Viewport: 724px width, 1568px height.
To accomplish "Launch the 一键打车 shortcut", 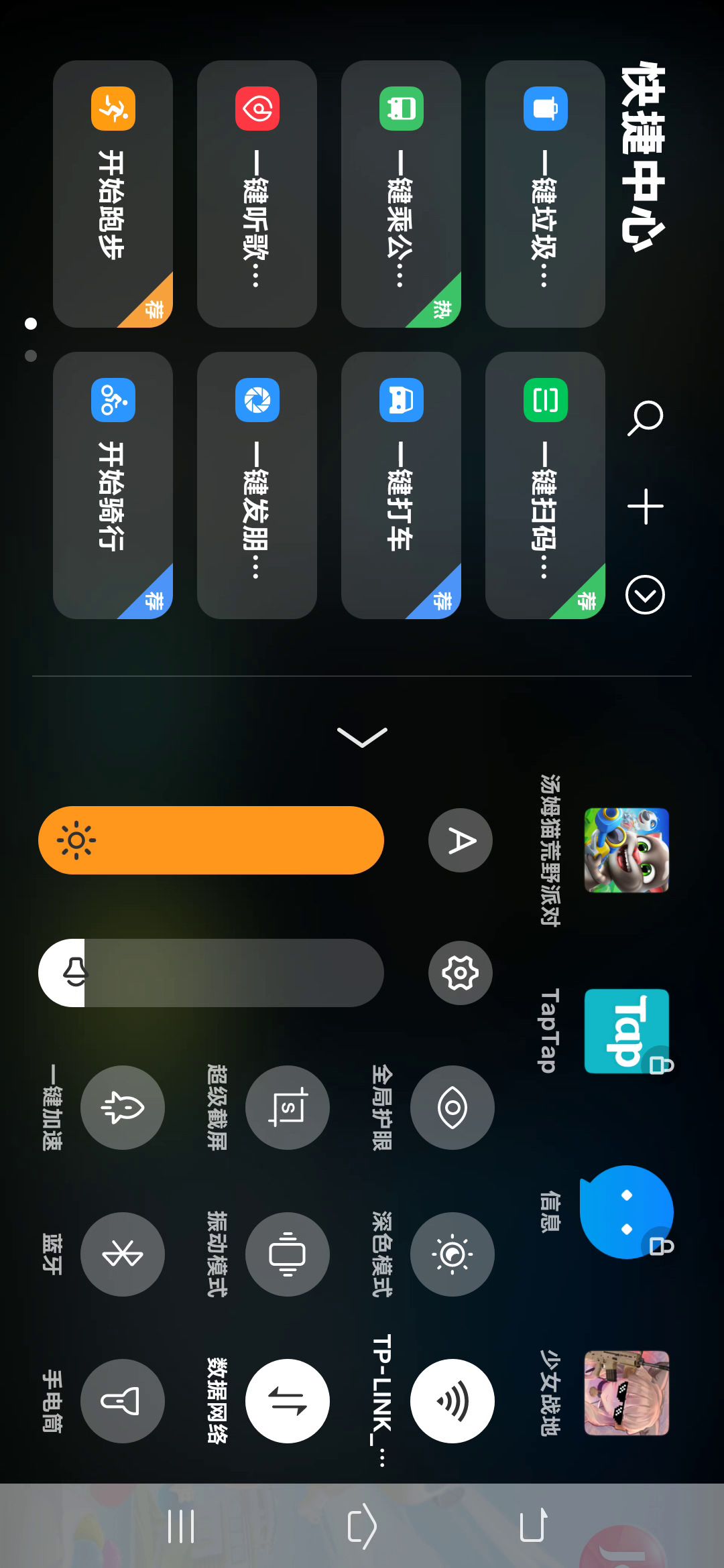I will click(401, 485).
